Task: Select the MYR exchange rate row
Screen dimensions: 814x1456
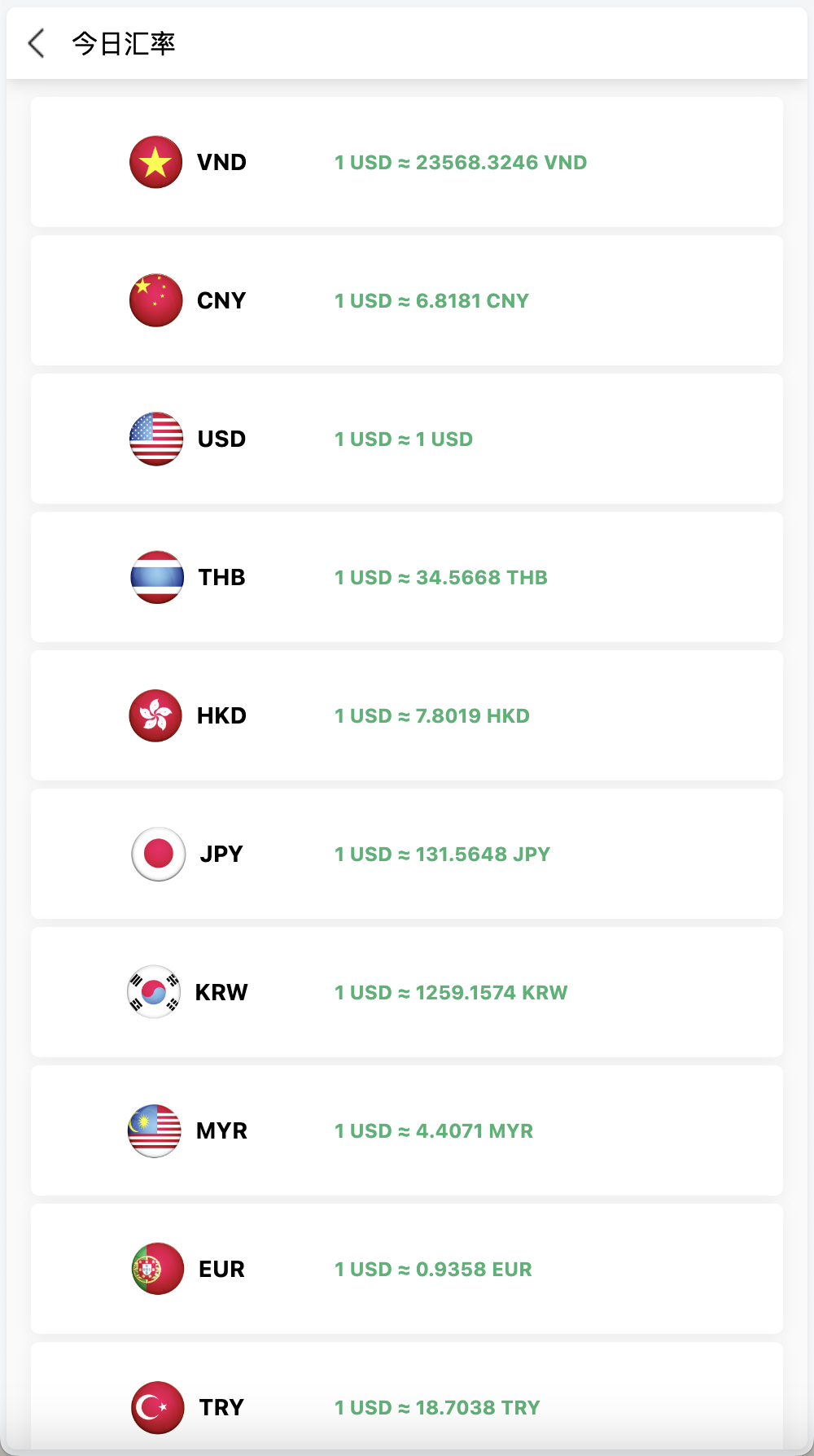Action: pos(407,1130)
